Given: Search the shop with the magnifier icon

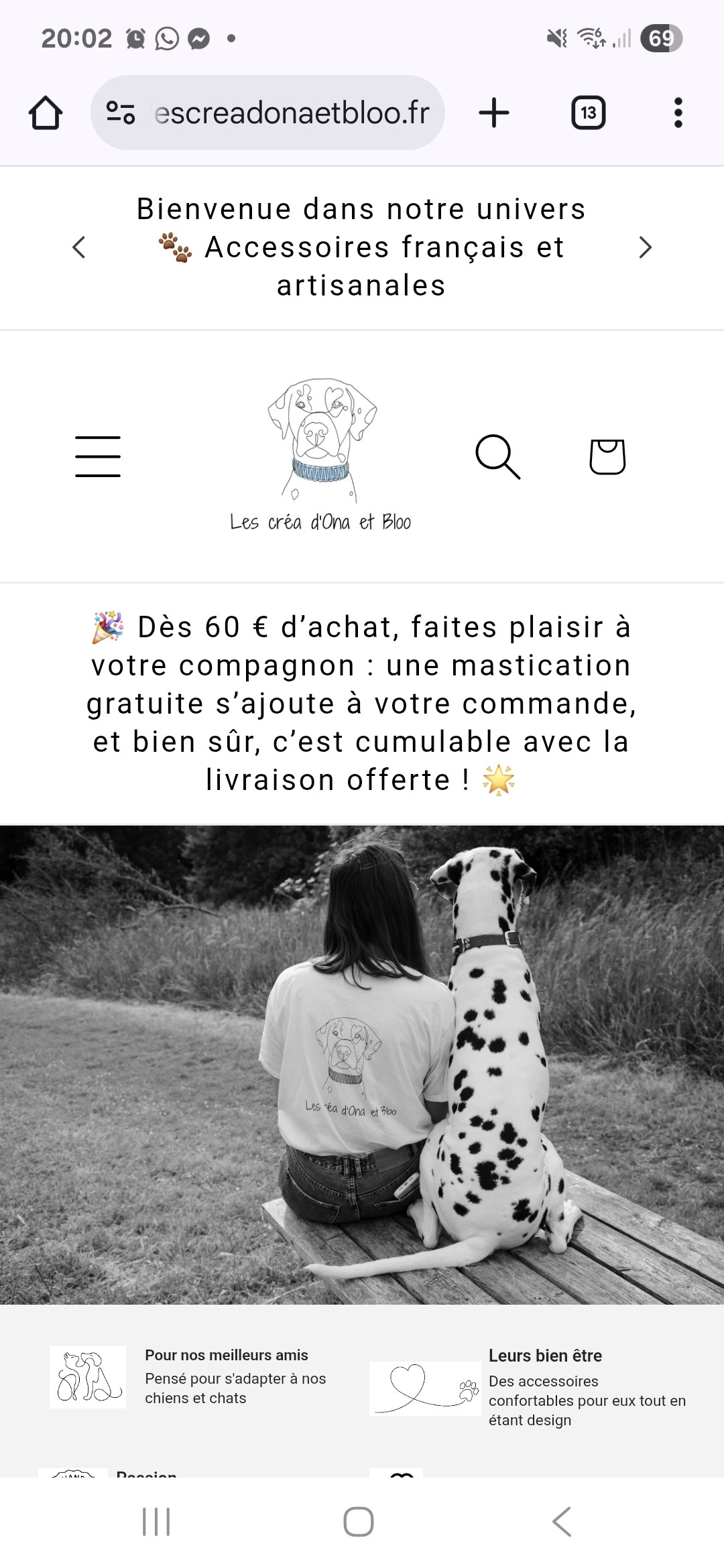Looking at the screenshot, I should tap(497, 456).
